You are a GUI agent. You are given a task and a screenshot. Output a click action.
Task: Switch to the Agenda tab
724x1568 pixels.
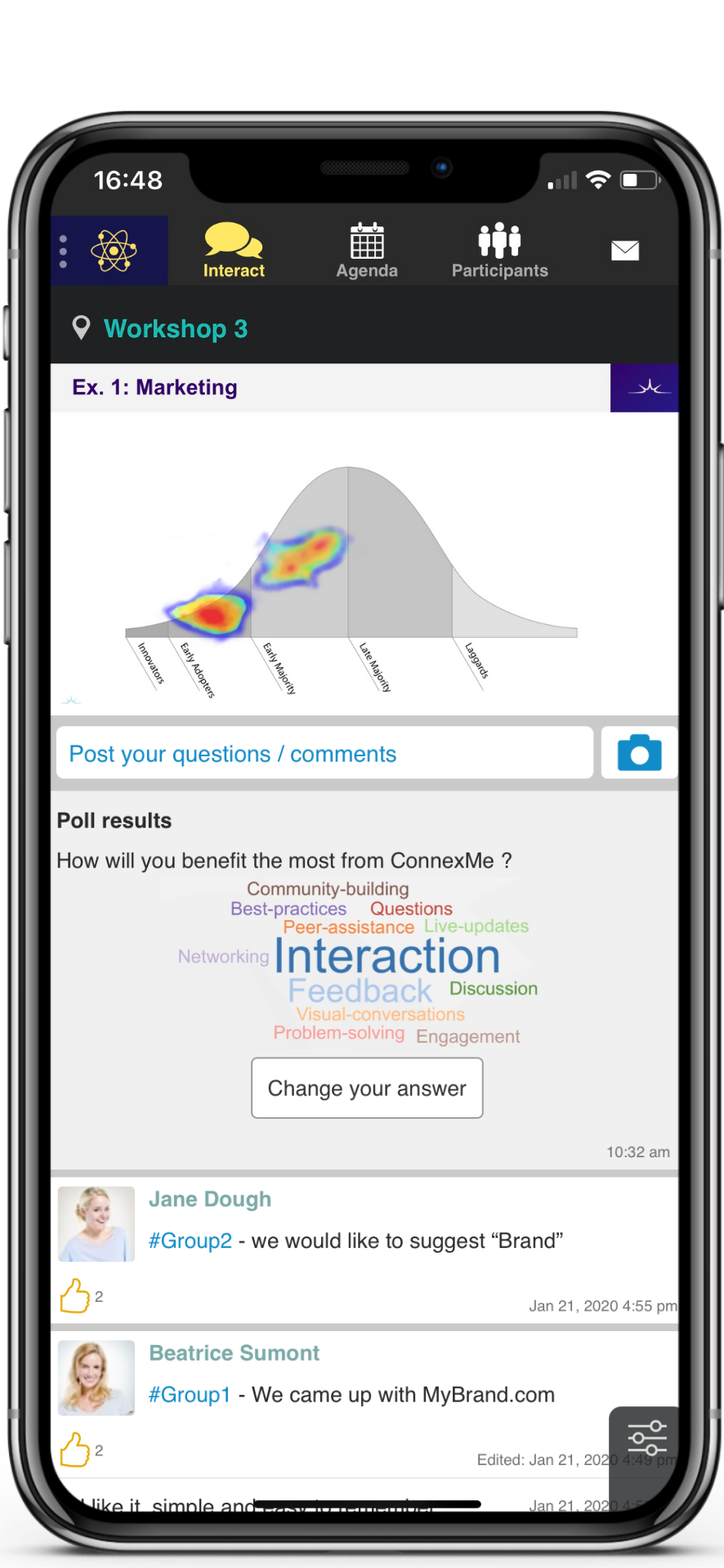(367, 251)
